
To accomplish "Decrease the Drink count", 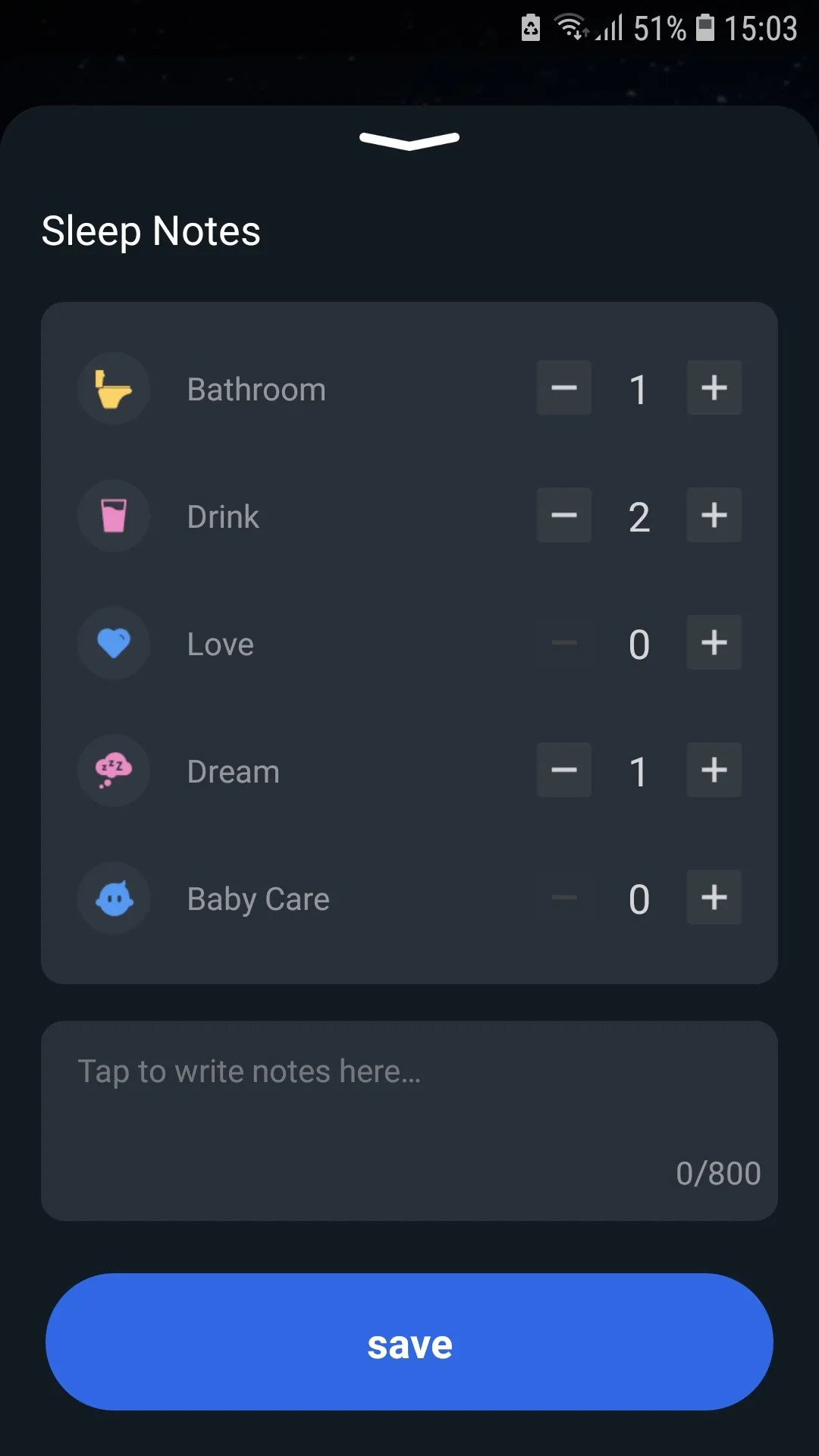I will pyautogui.click(x=563, y=515).
